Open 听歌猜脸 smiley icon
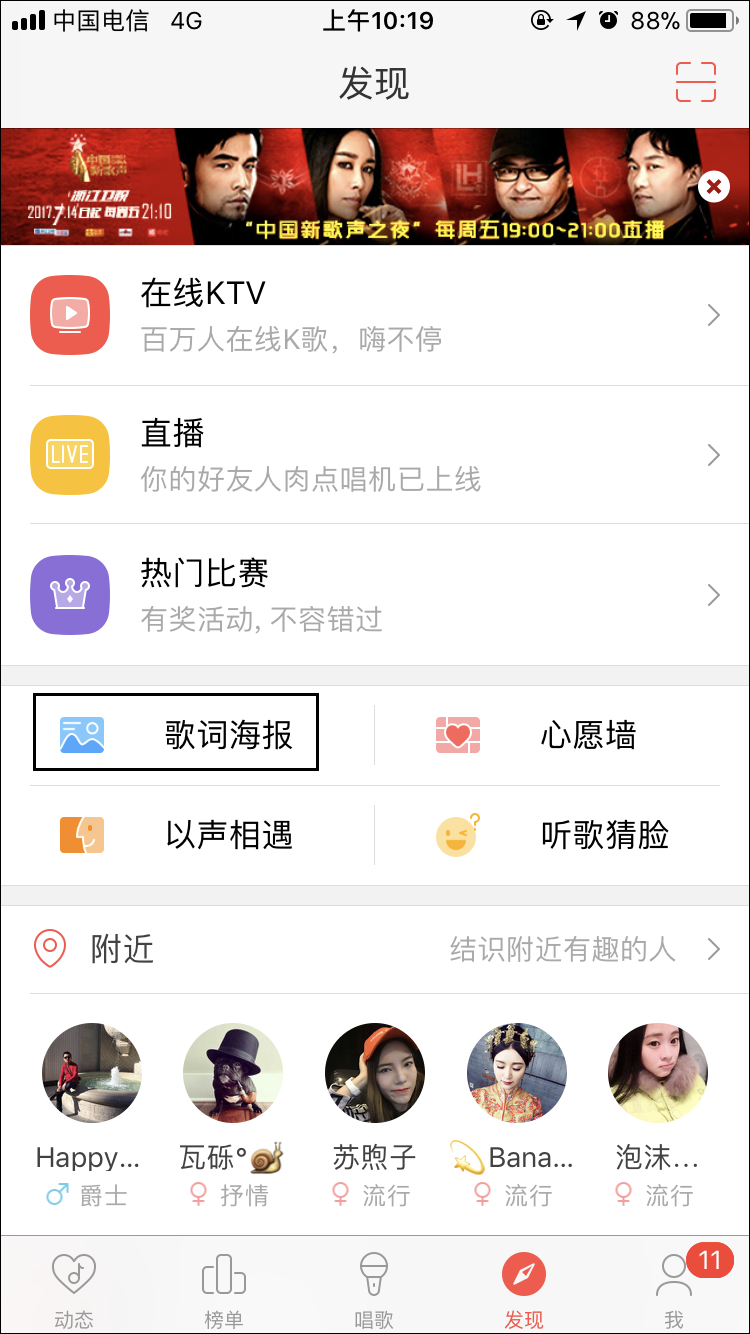 tap(457, 835)
